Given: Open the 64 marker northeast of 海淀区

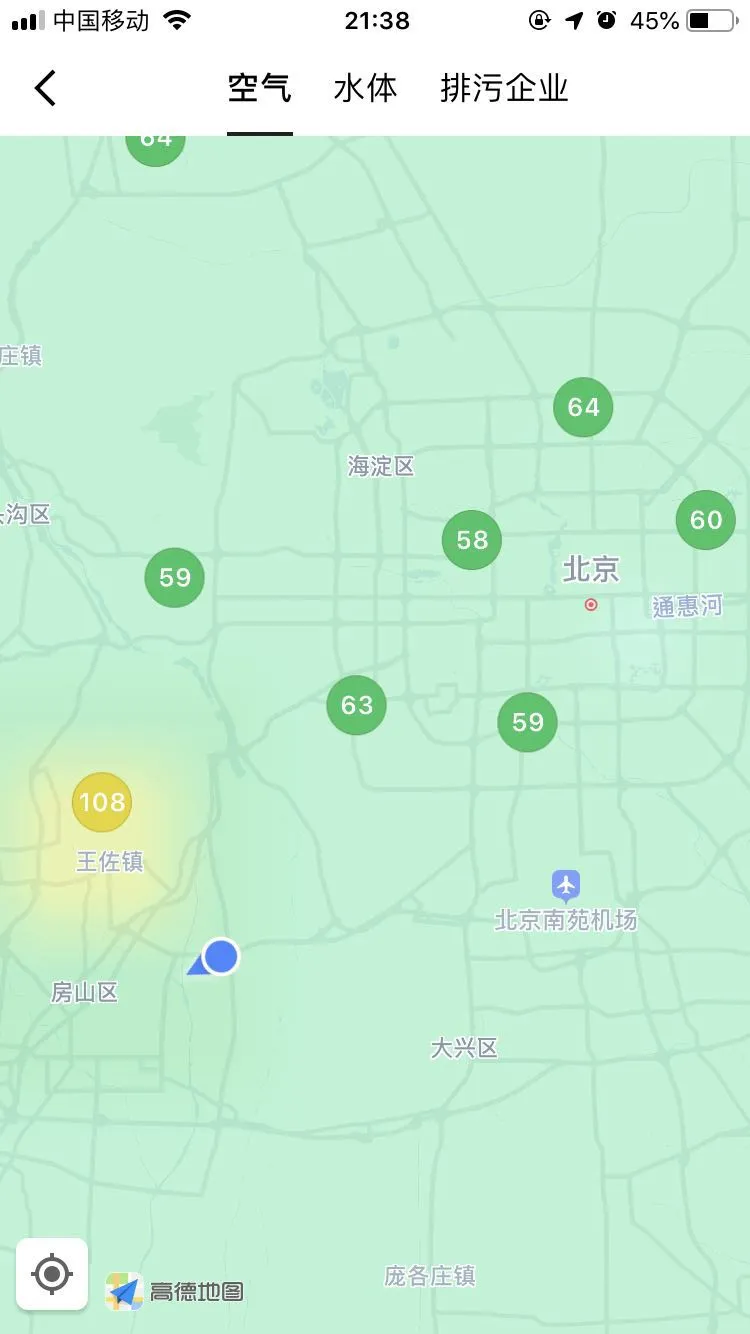Looking at the screenshot, I should click(x=583, y=407).
